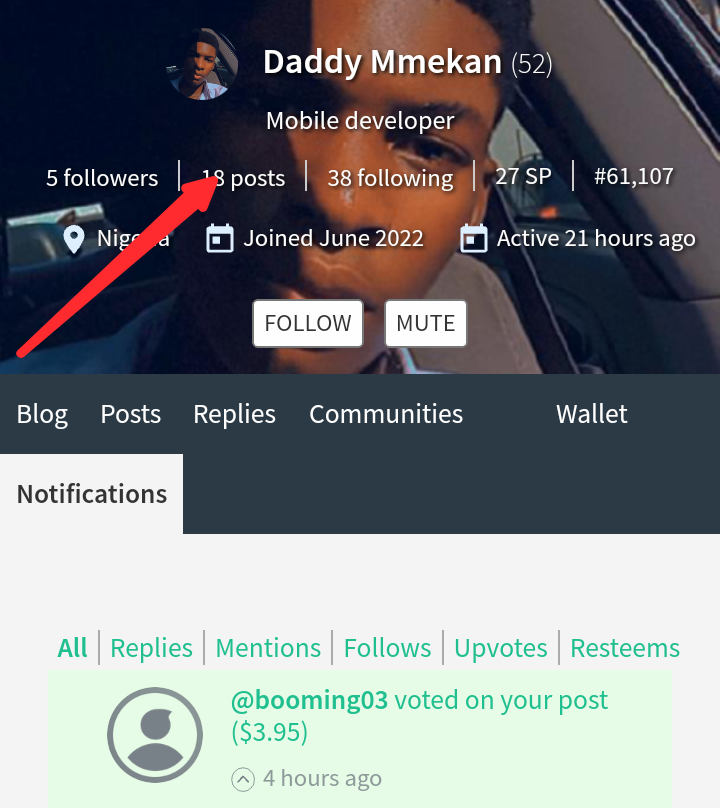The width and height of the screenshot is (720, 808).
Task: Switch to the Posts tab
Action: pos(130,414)
